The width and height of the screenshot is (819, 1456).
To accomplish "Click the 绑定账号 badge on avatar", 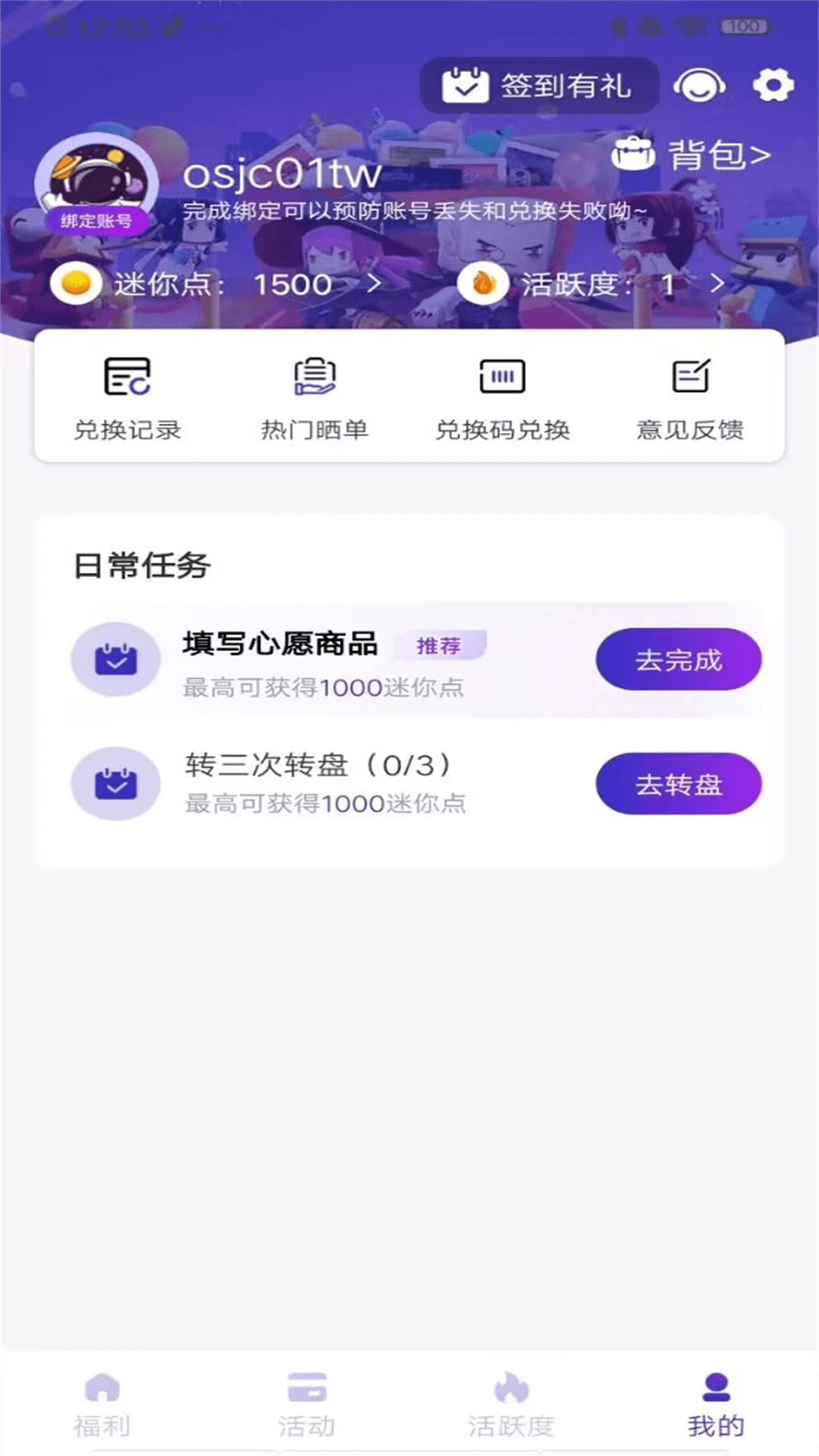I will 97,220.
